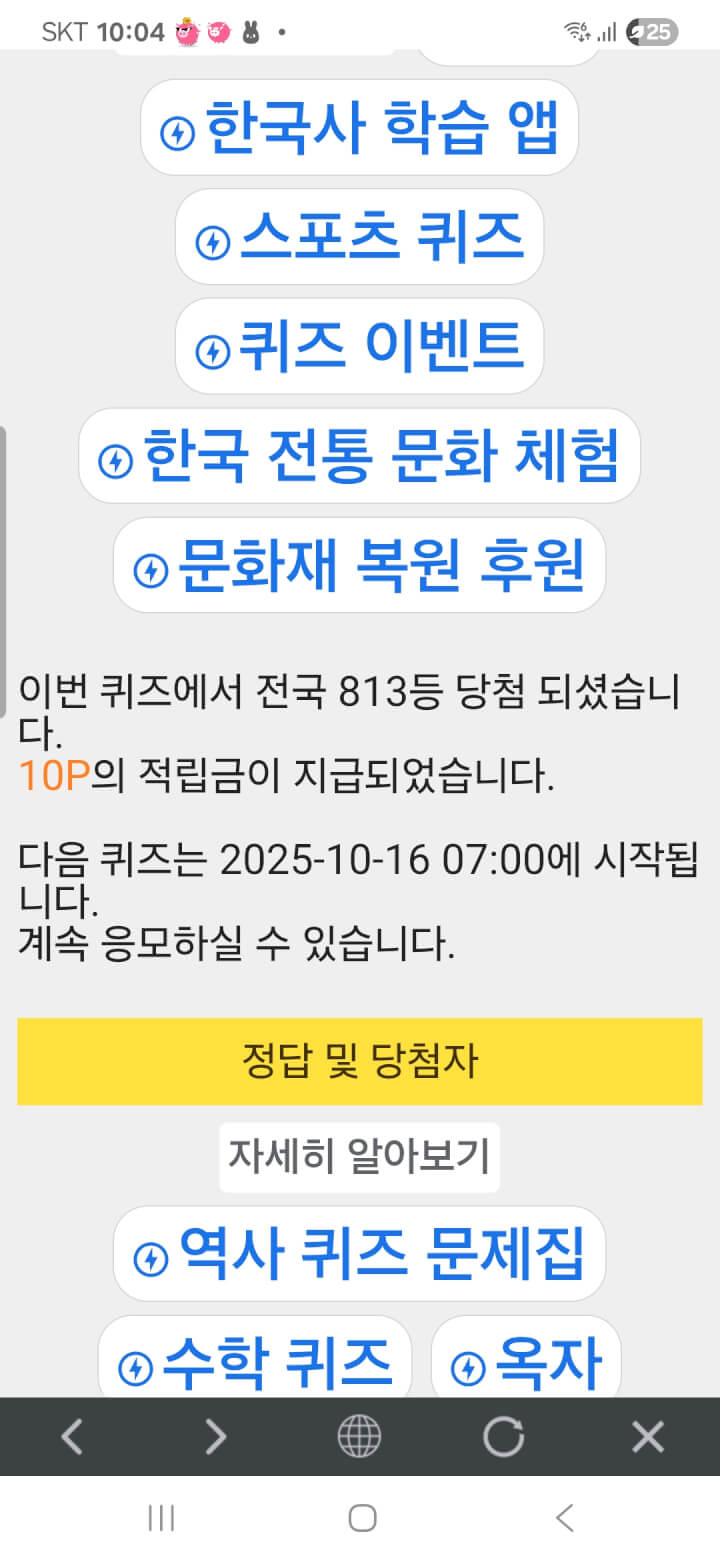Select the 수학 퀴즈 chip
This screenshot has height=1560, width=720.
tap(255, 1362)
